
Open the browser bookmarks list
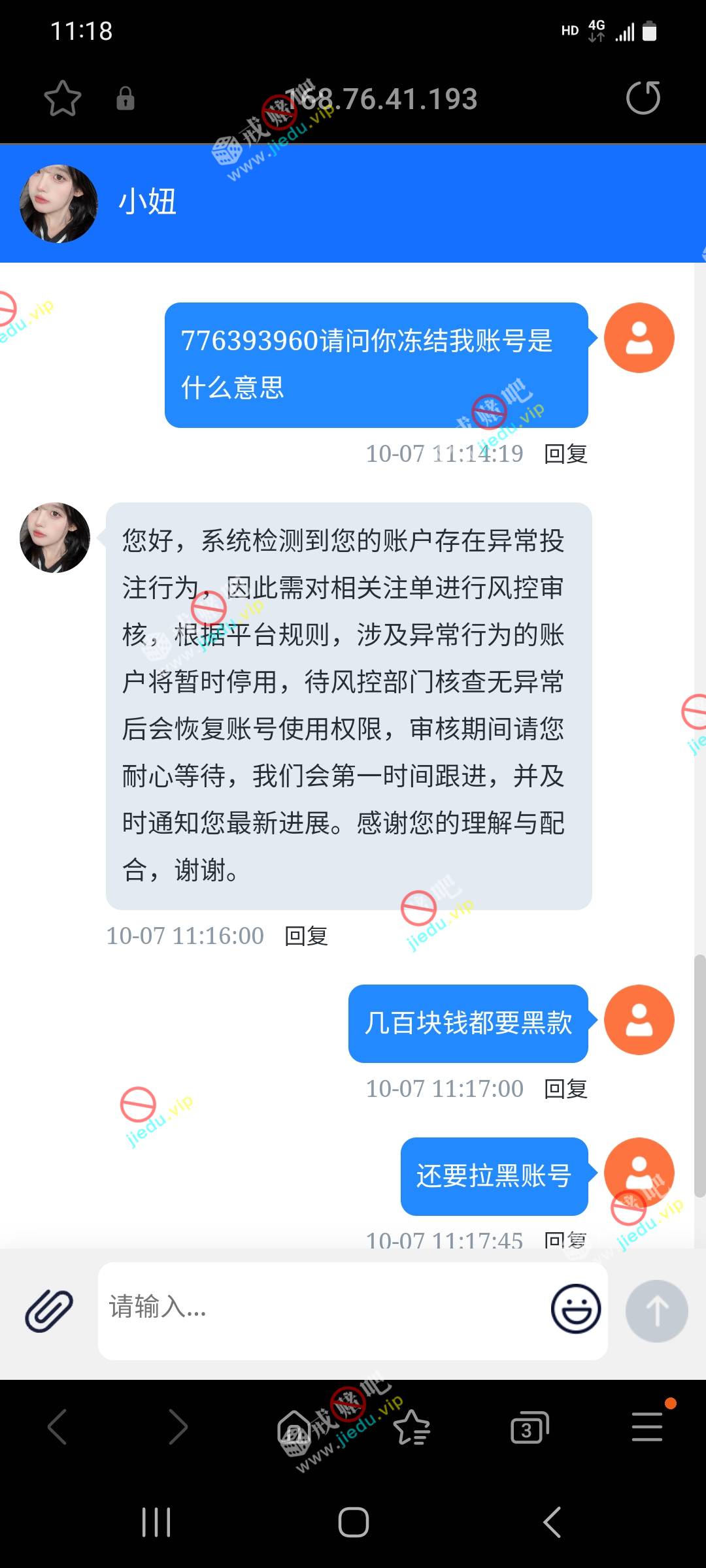pyautogui.click(x=412, y=1427)
